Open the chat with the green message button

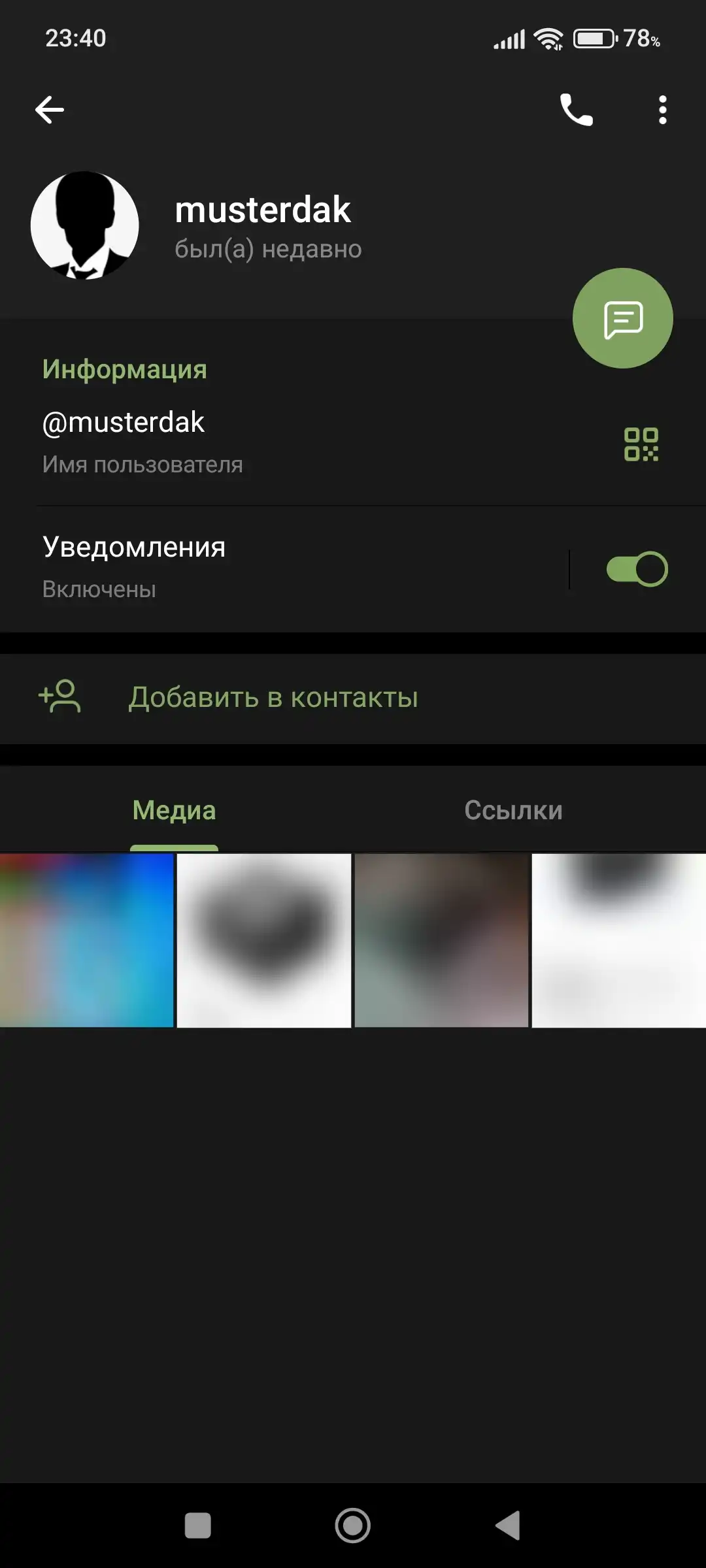622,319
